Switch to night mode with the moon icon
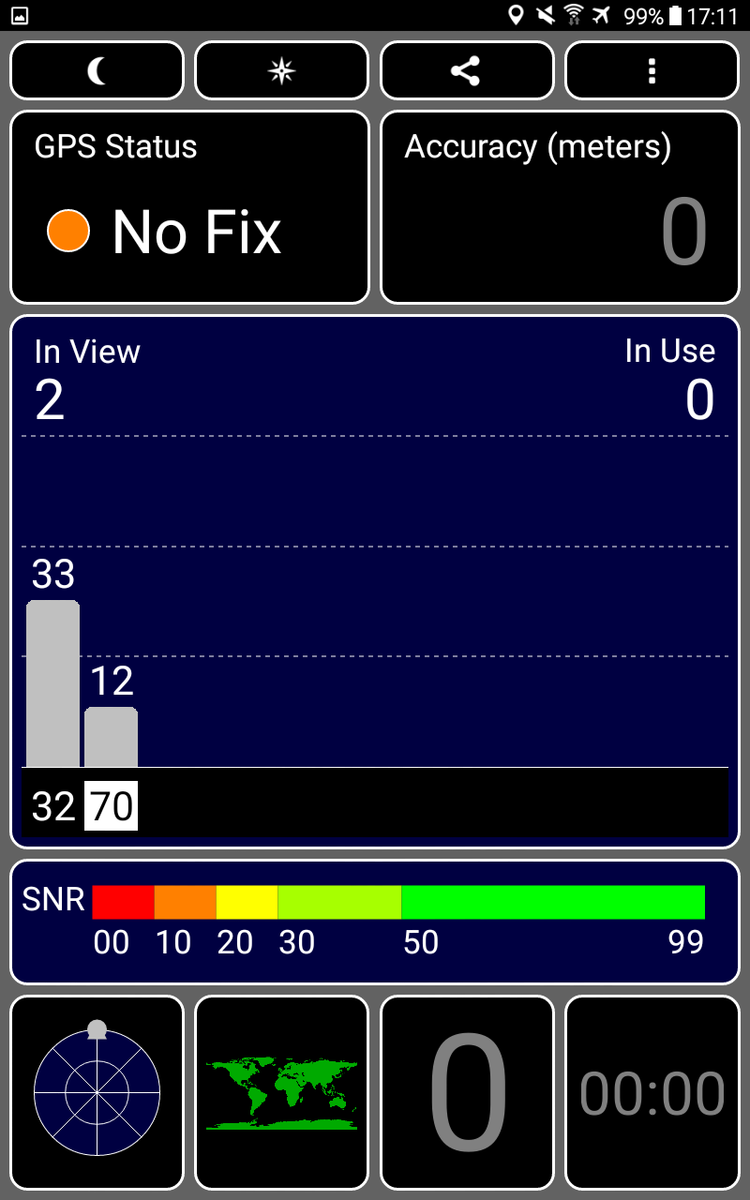The width and height of the screenshot is (750, 1200). [97, 71]
